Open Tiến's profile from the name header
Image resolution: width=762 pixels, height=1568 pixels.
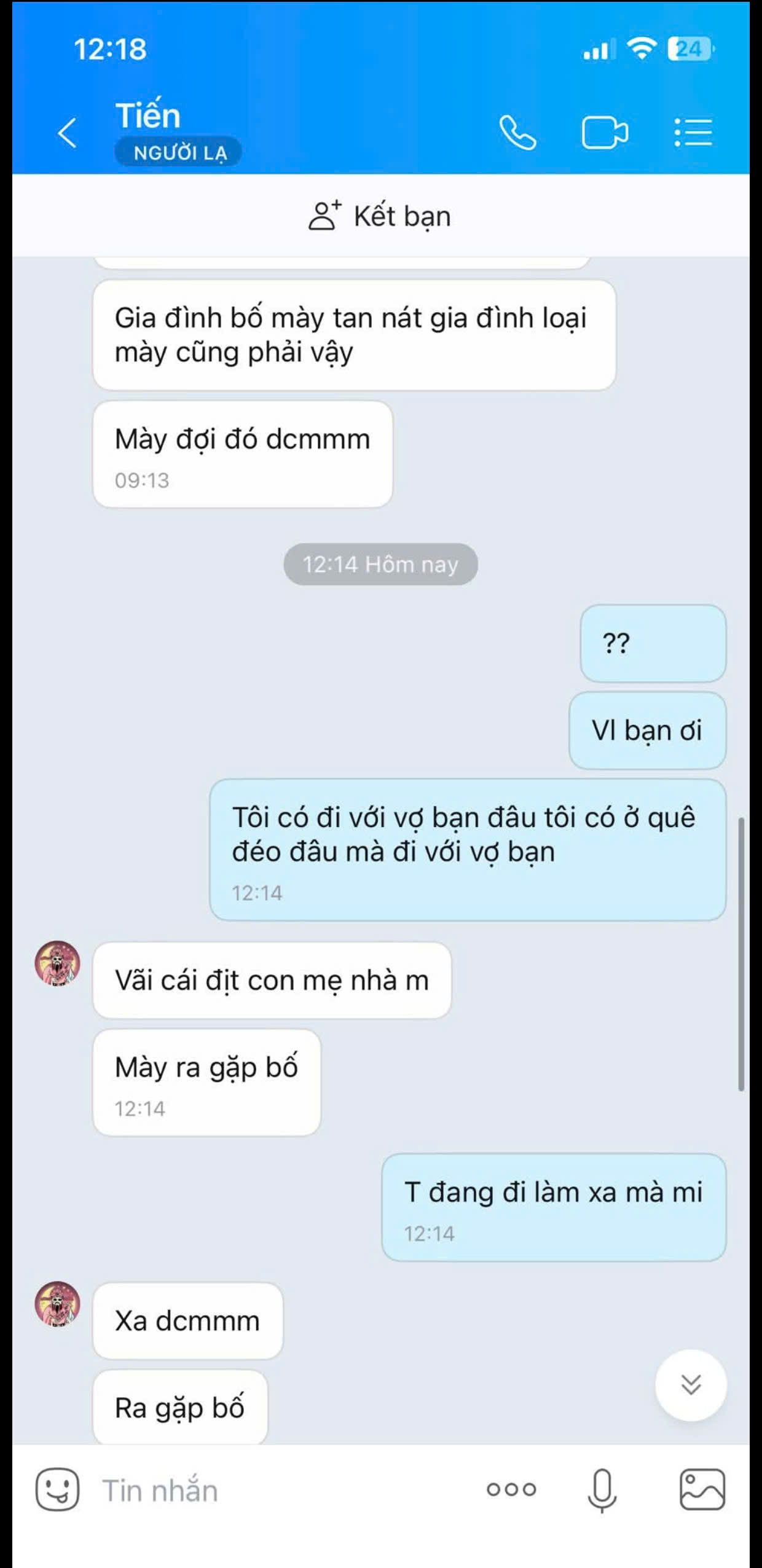(149, 117)
